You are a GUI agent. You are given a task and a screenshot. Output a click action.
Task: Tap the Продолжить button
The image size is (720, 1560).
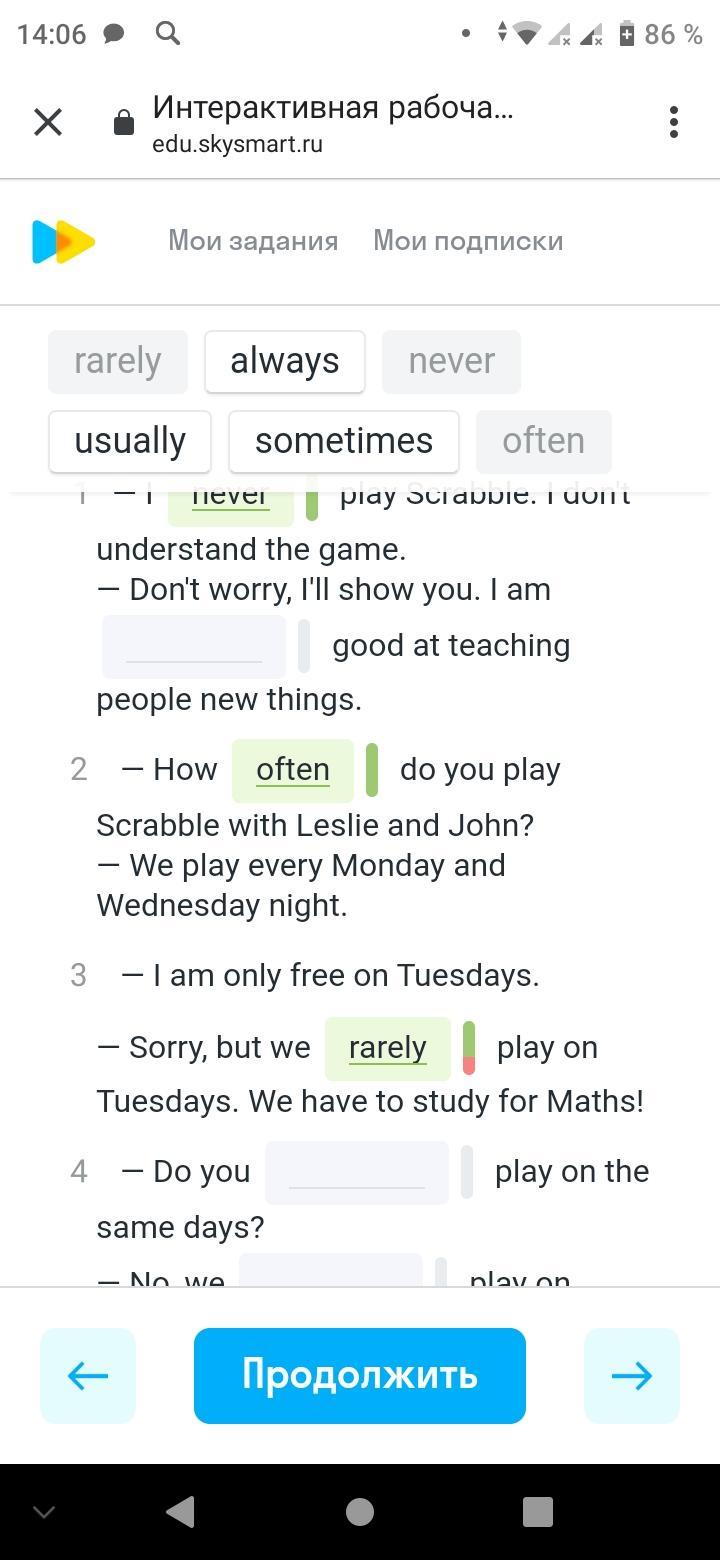click(360, 1375)
